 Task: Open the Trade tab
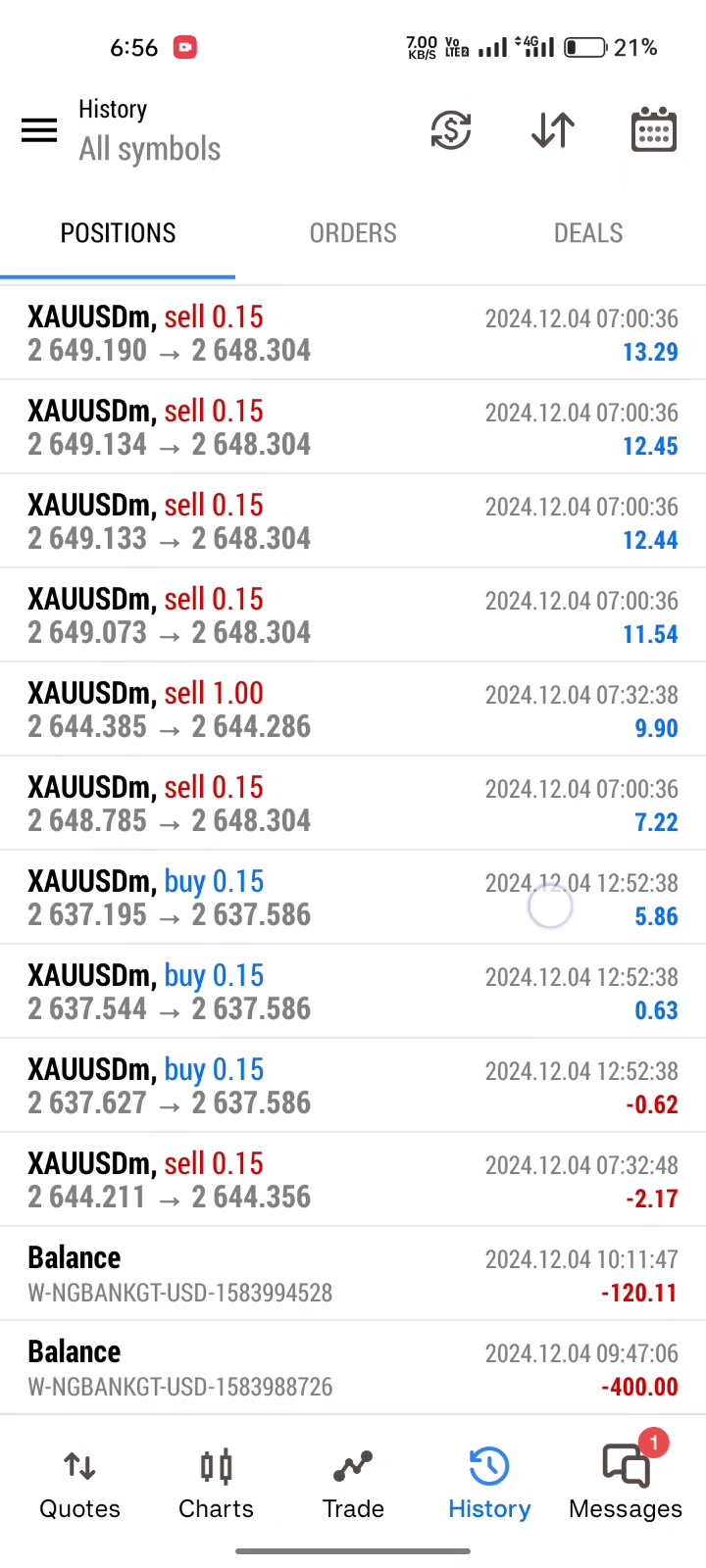(353, 1486)
